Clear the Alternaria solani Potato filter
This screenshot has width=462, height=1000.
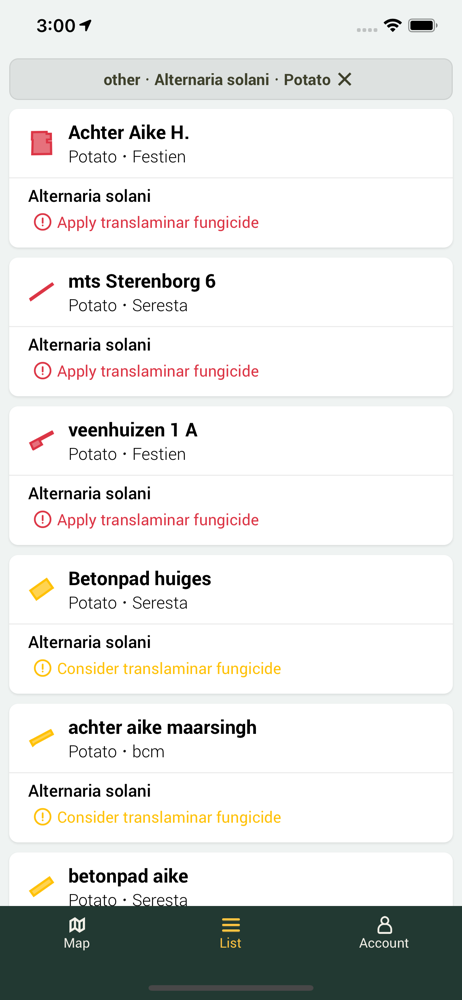tap(345, 80)
